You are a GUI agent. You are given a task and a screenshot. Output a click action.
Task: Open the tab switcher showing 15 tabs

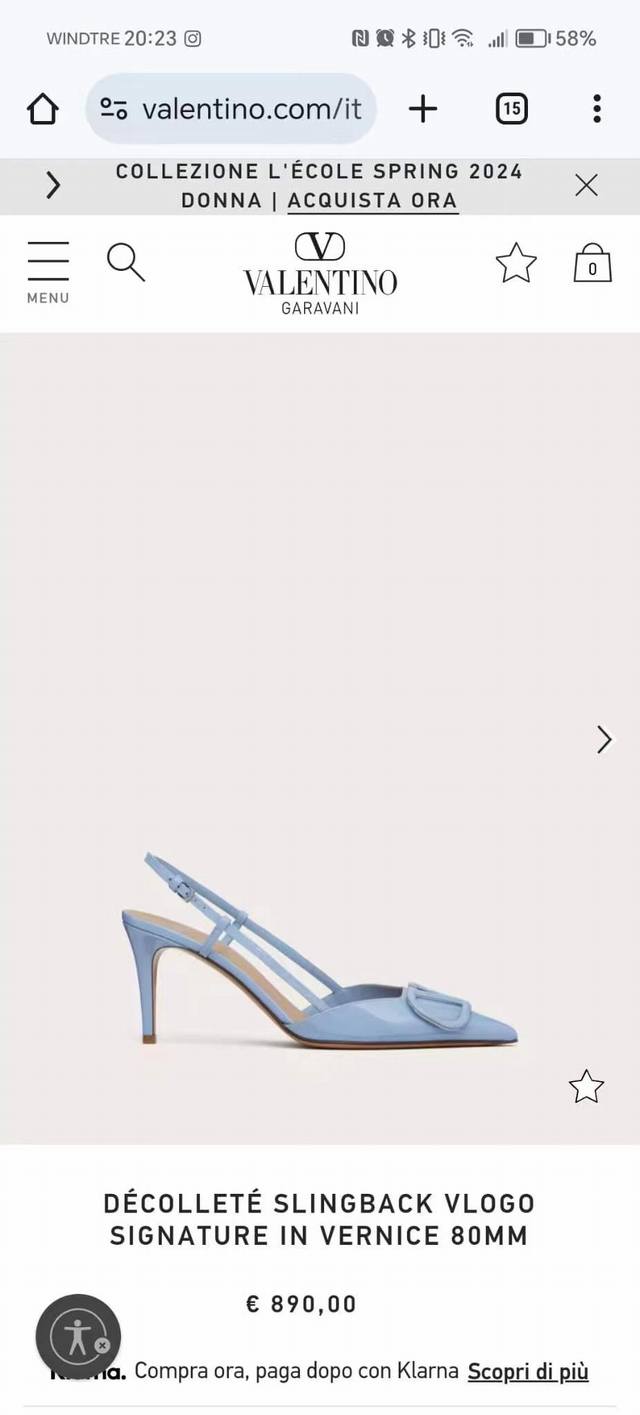coord(511,109)
